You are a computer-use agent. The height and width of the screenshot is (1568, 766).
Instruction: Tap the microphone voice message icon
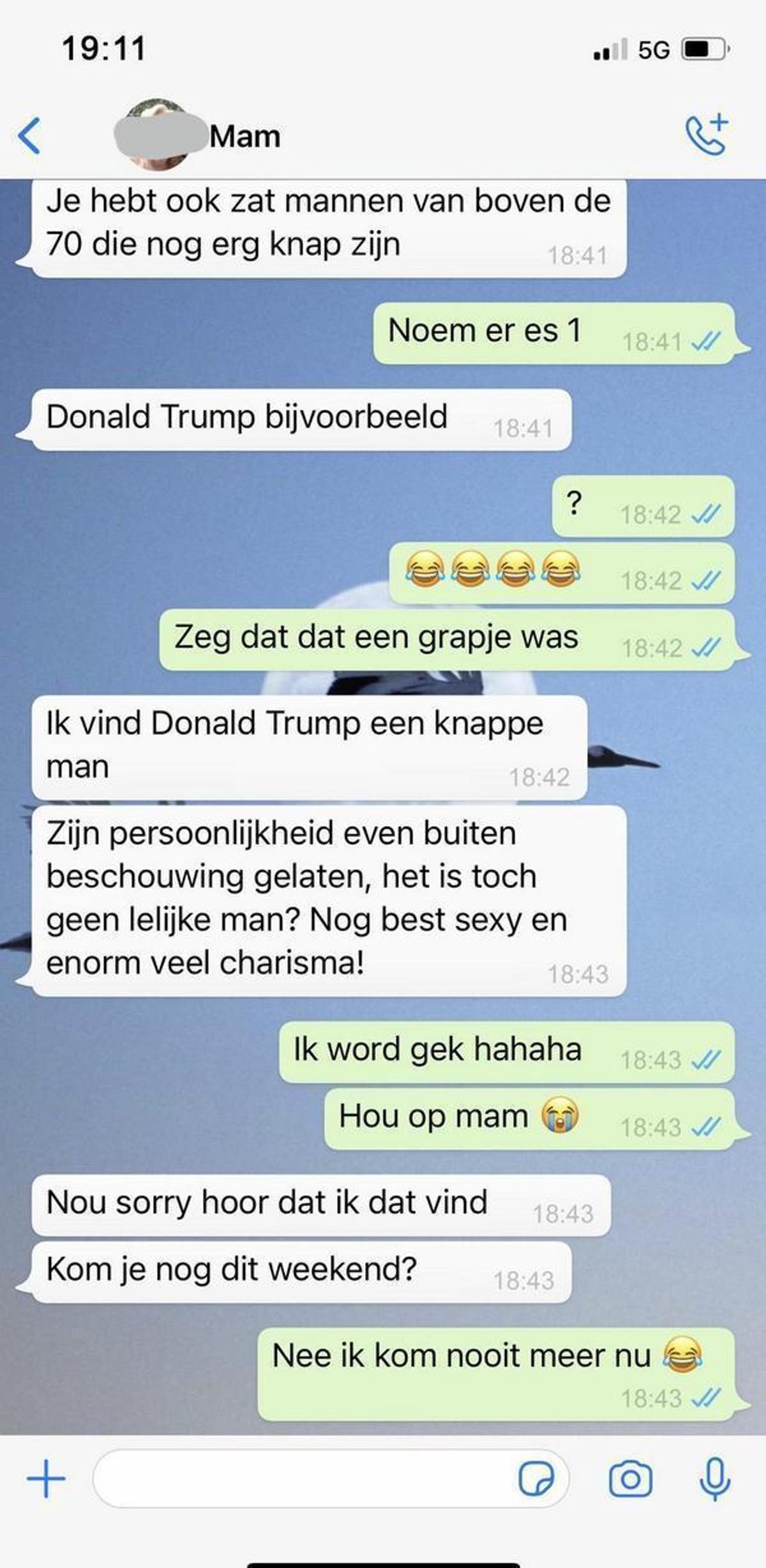click(715, 1479)
